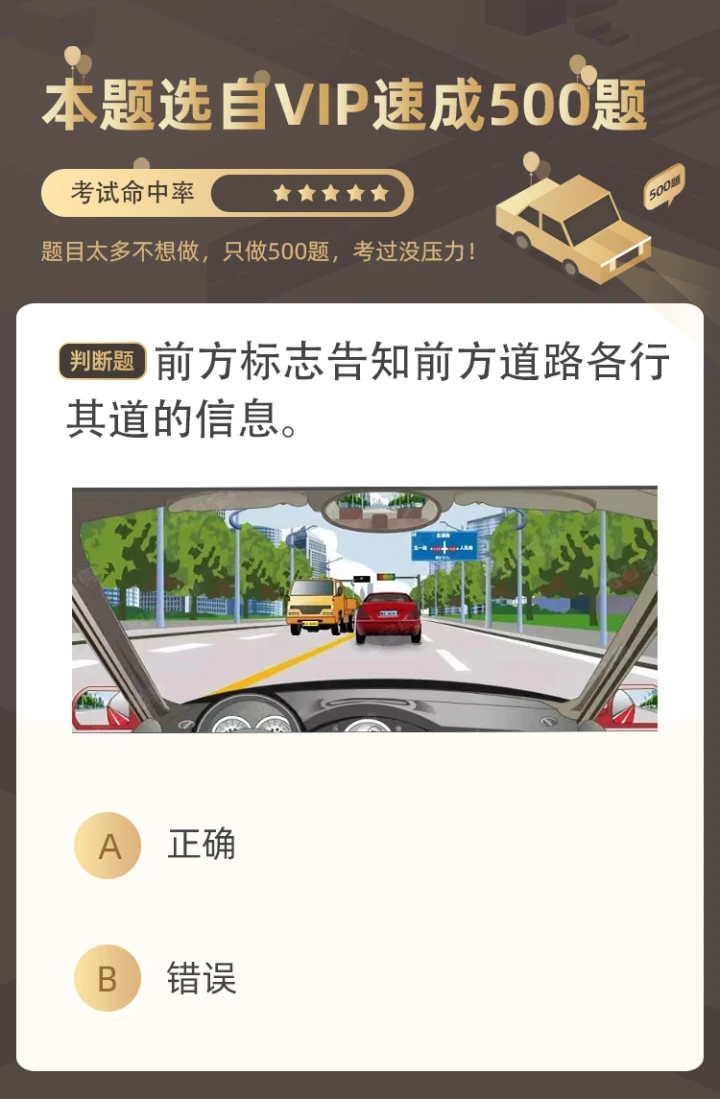Enlarge the road sign question picture
Image resolution: width=720 pixels, height=1099 pixels.
pyautogui.click(x=364, y=610)
